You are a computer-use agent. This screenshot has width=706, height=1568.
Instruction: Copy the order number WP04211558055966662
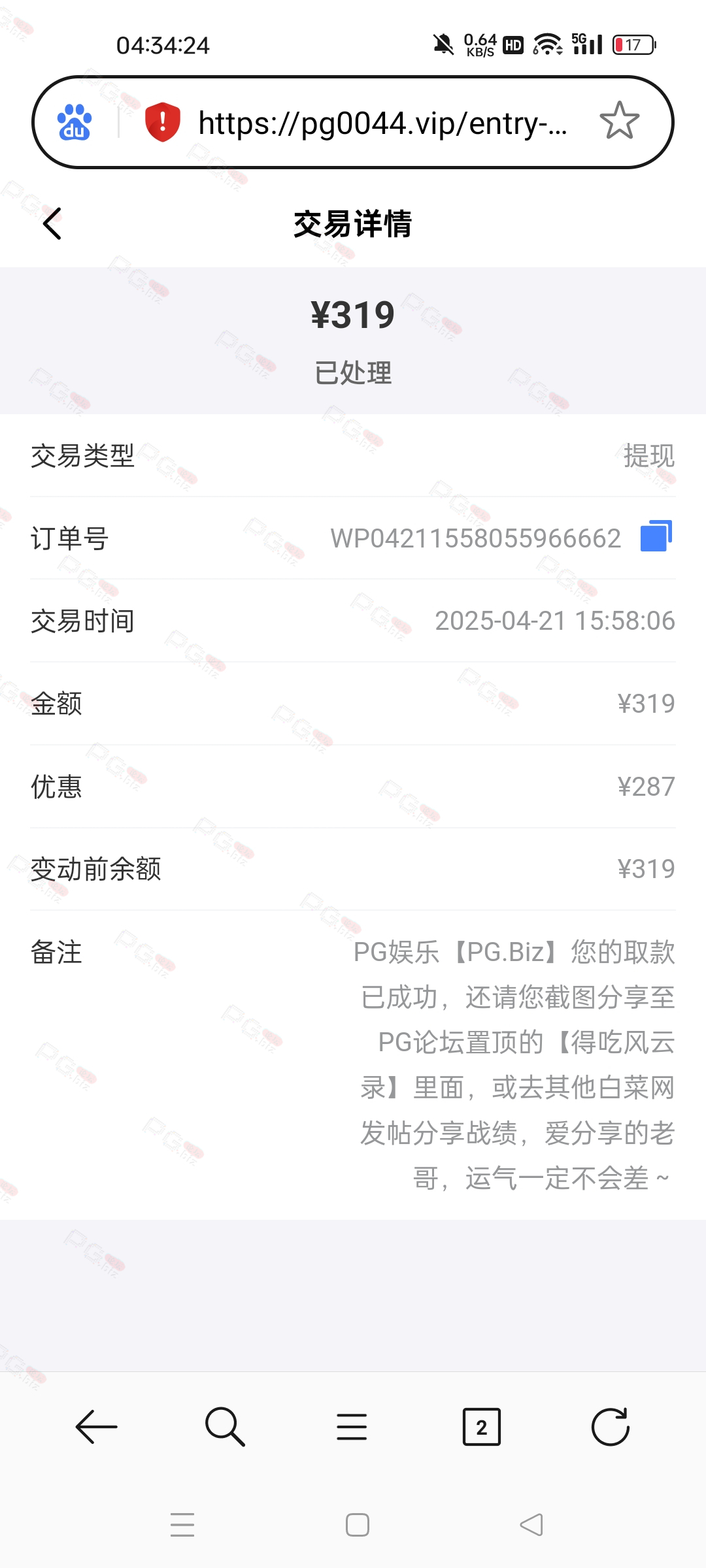point(656,537)
